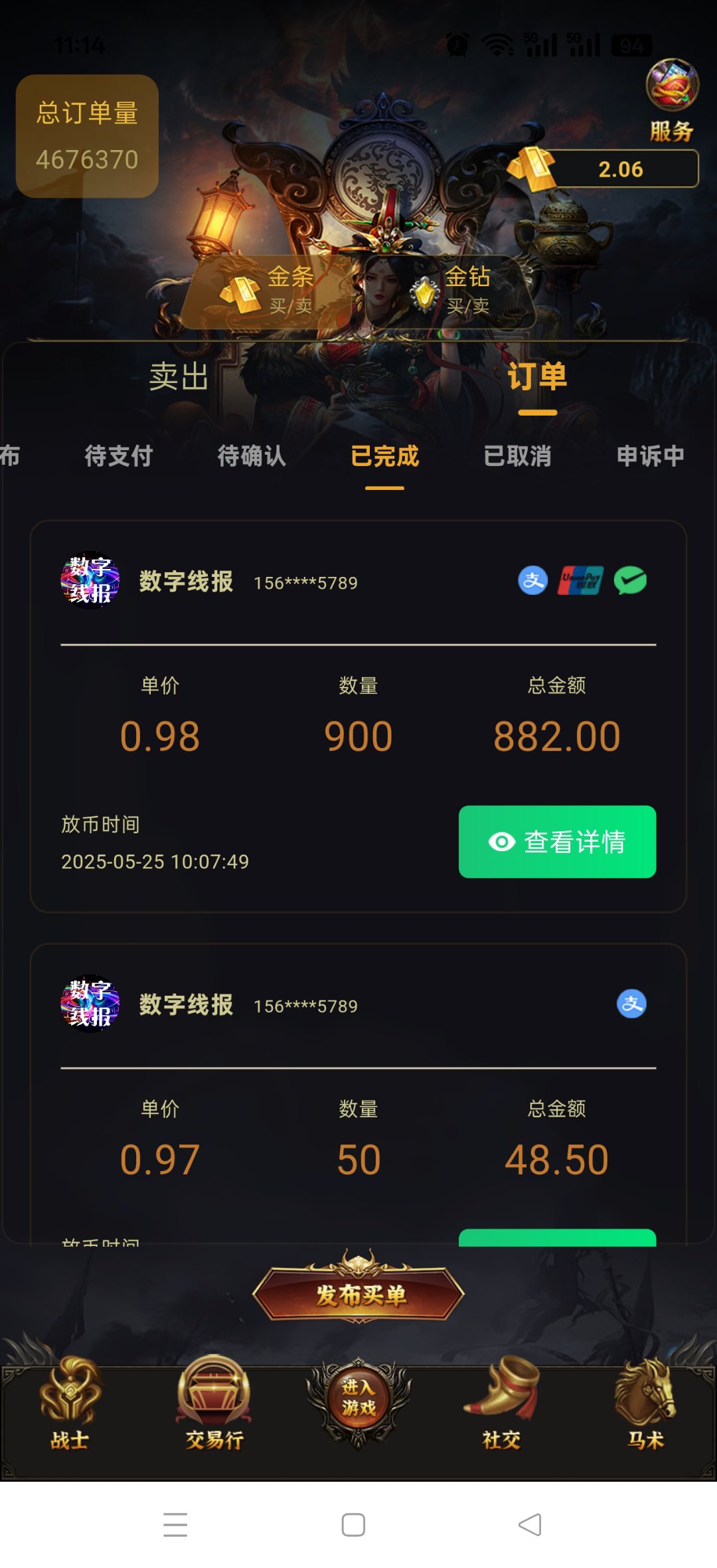Open the 服务 service icon
Screen dimensions: 717x1568
671,100
